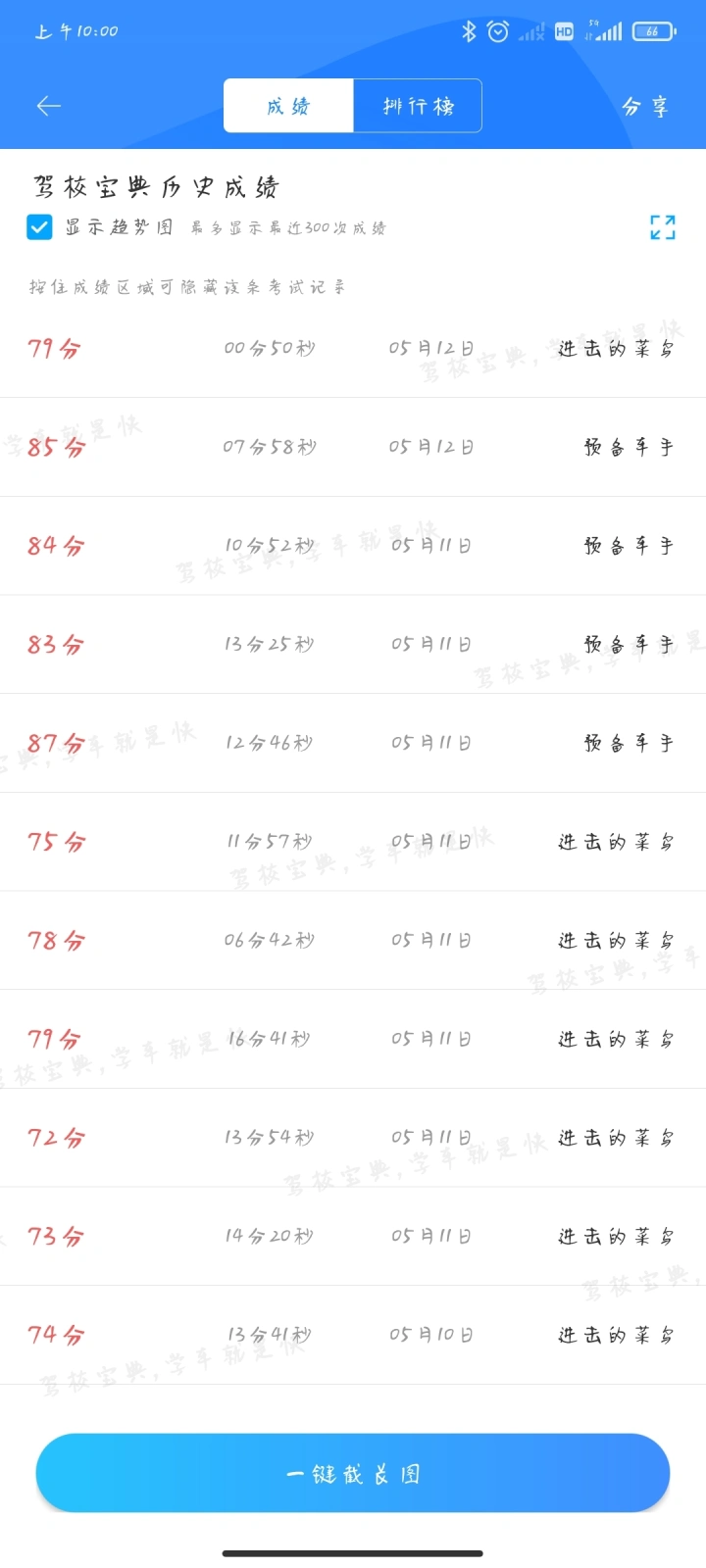Go back using the top-left arrow
Viewport: 706px width, 1568px height.
(x=48, y=106)
